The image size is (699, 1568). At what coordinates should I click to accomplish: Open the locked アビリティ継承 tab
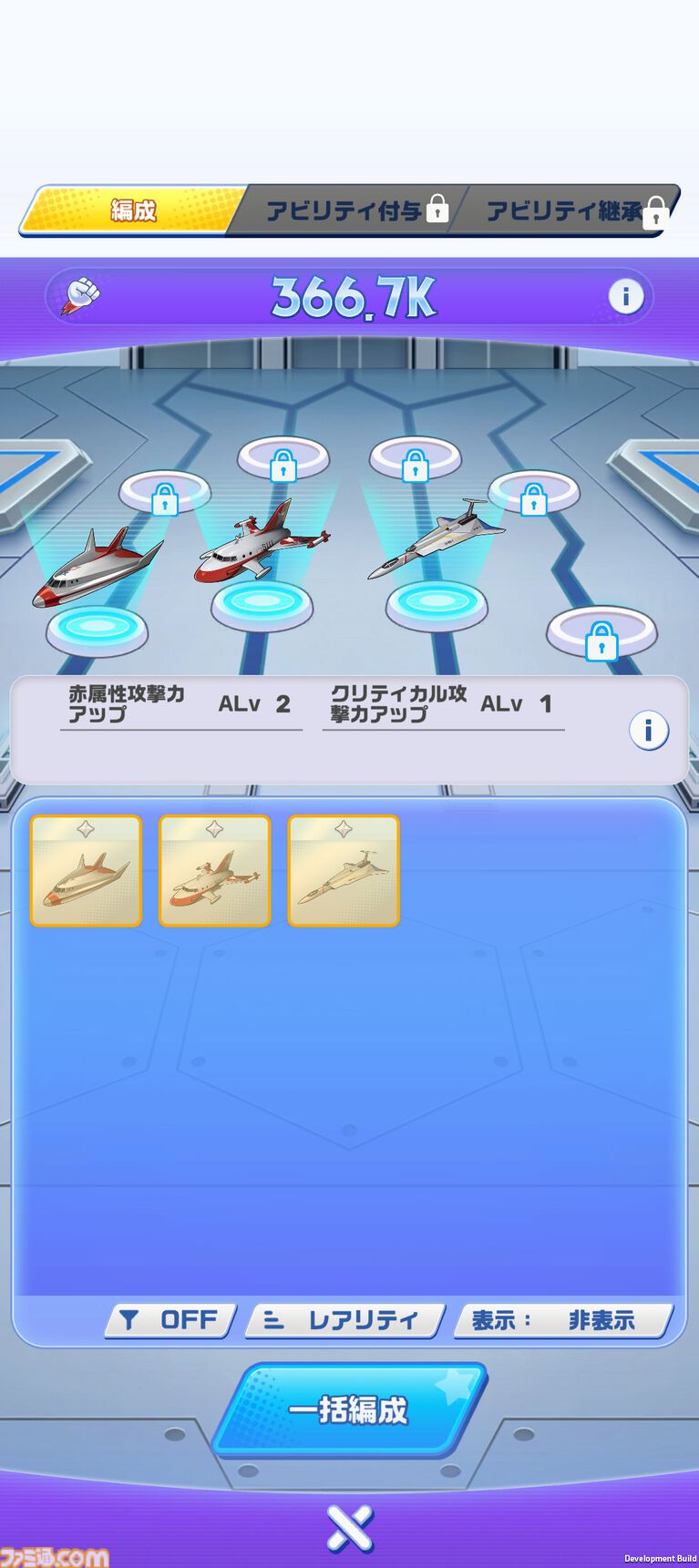pos(570,210)
